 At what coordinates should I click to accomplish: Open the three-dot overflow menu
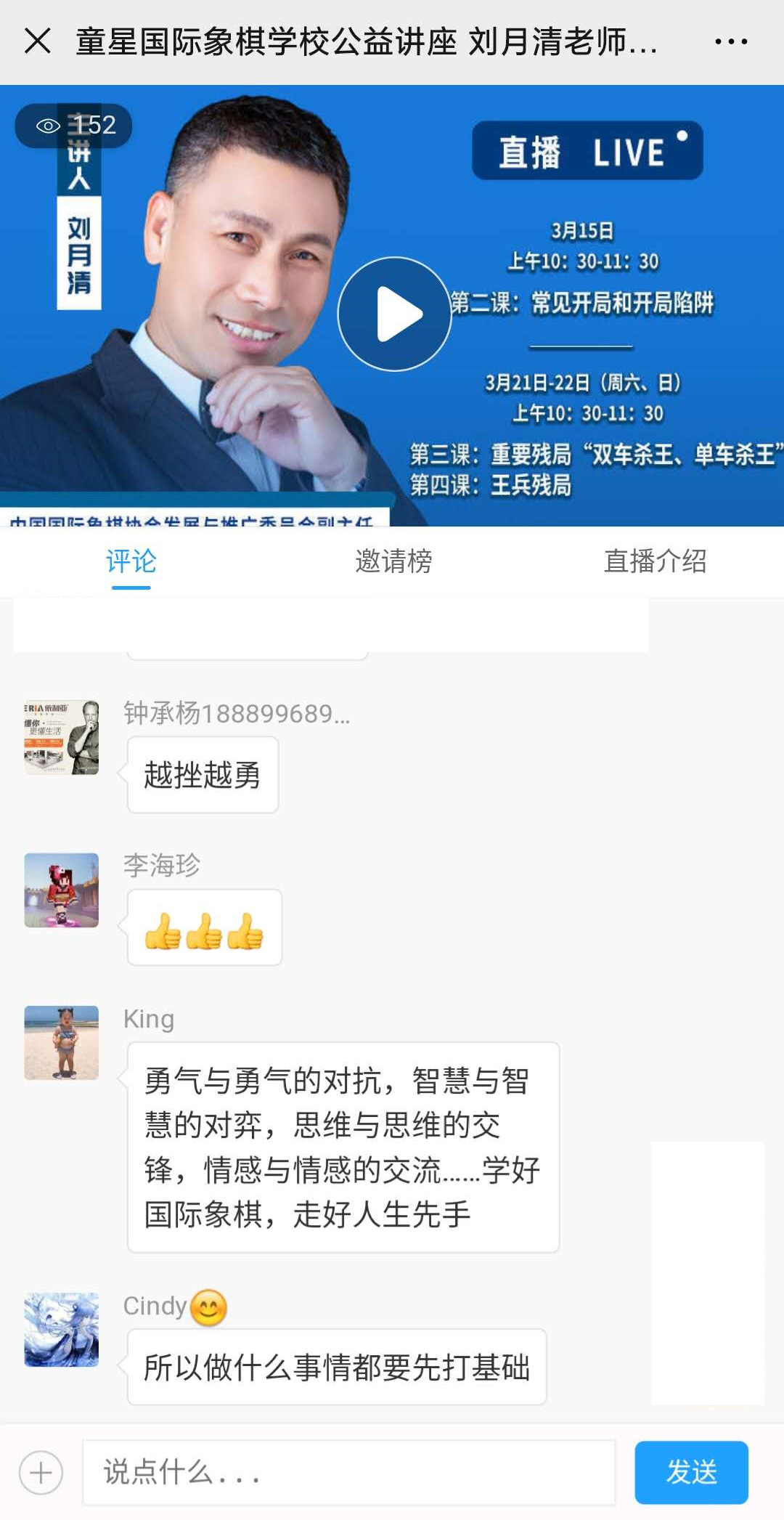pos(730,41)
